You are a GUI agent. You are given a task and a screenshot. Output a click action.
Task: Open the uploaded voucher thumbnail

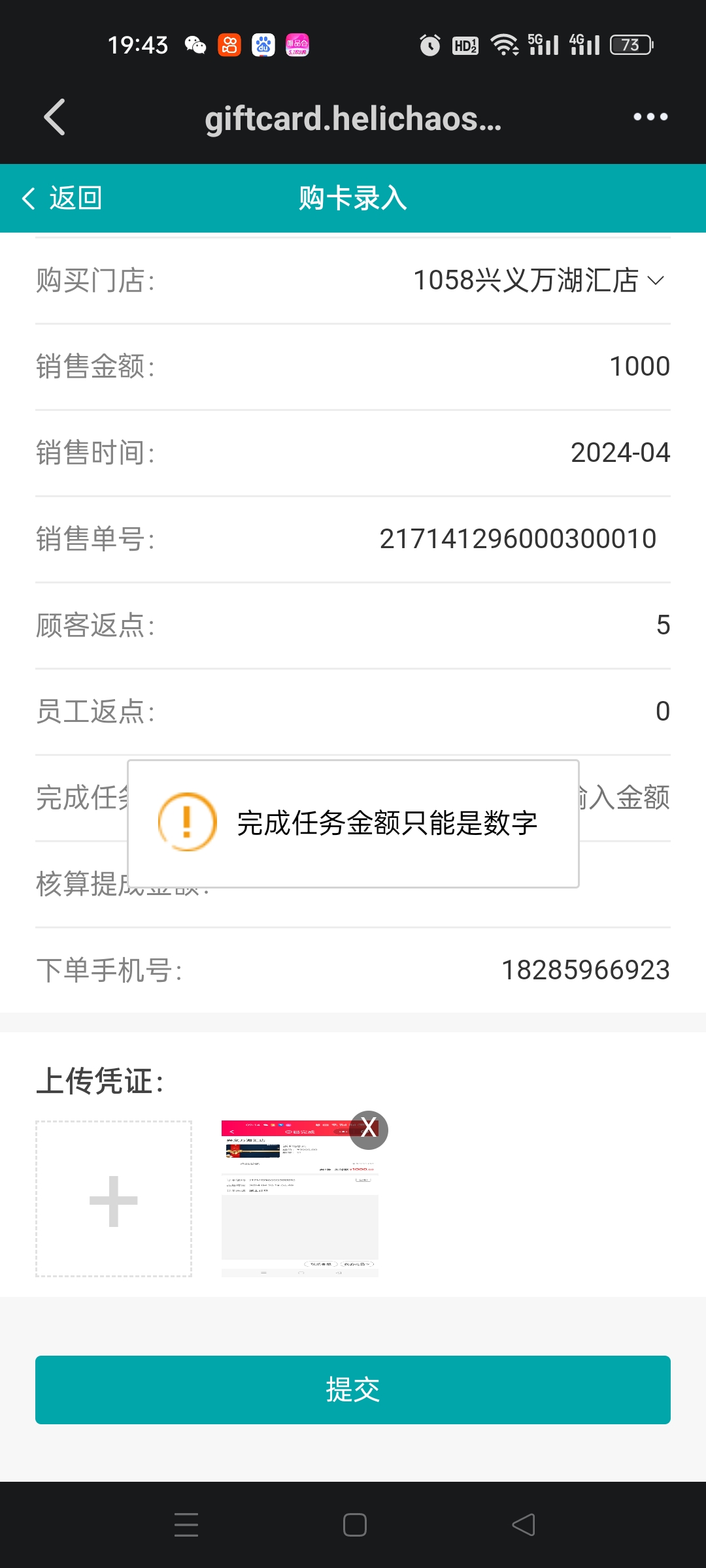pyautogui.click(x=299, y=1209)
